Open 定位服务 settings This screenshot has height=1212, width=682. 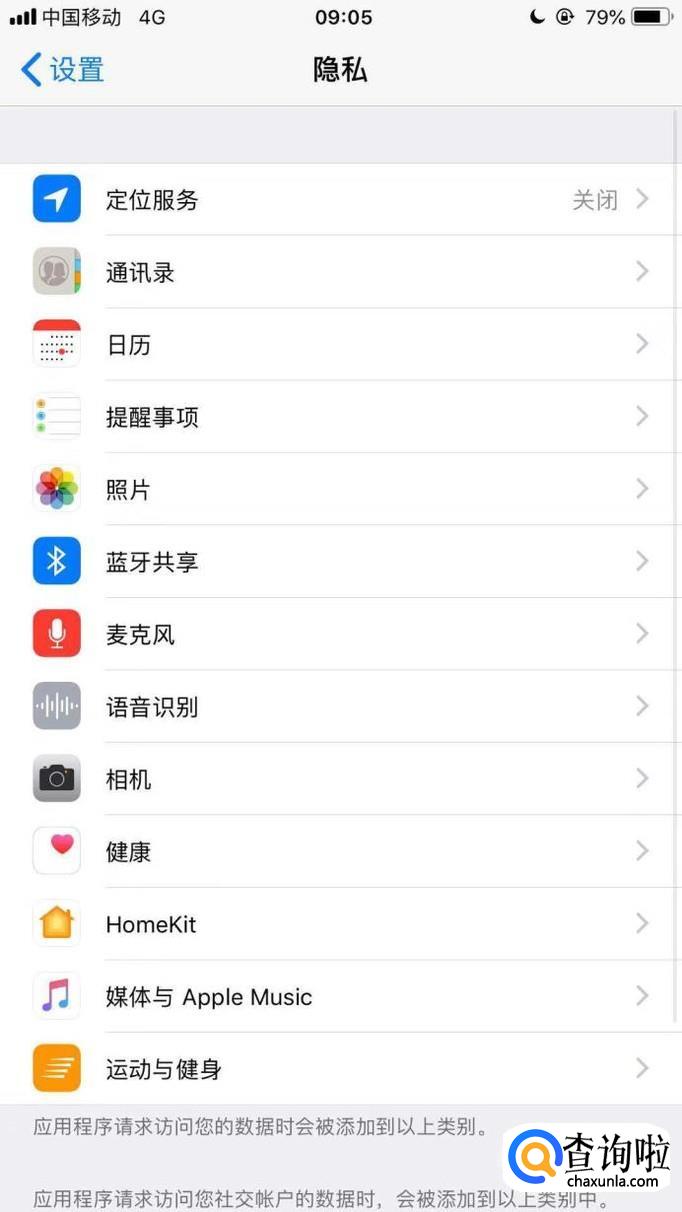340,200
